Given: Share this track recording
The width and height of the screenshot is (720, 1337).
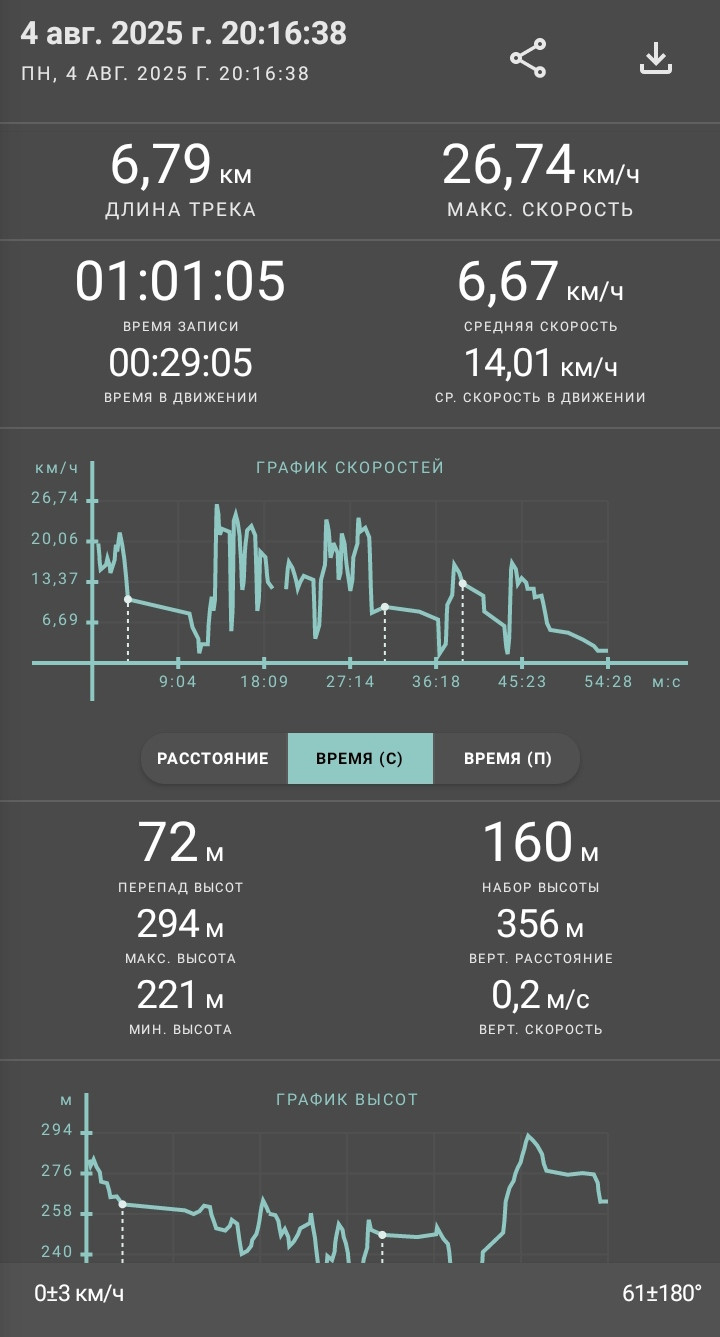Looking at the screenshot, I should pyautogui.click(x=528, y=58).
